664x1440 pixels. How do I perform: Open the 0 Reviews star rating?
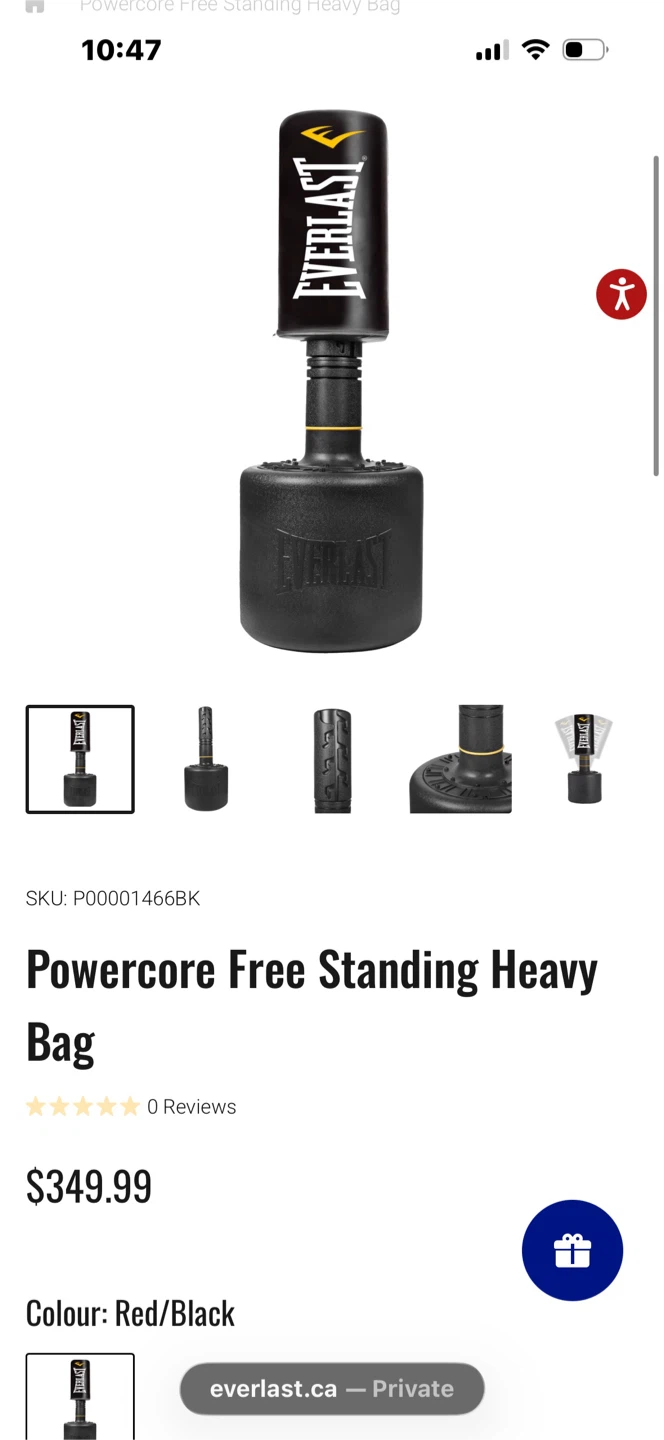point(131,1107)
